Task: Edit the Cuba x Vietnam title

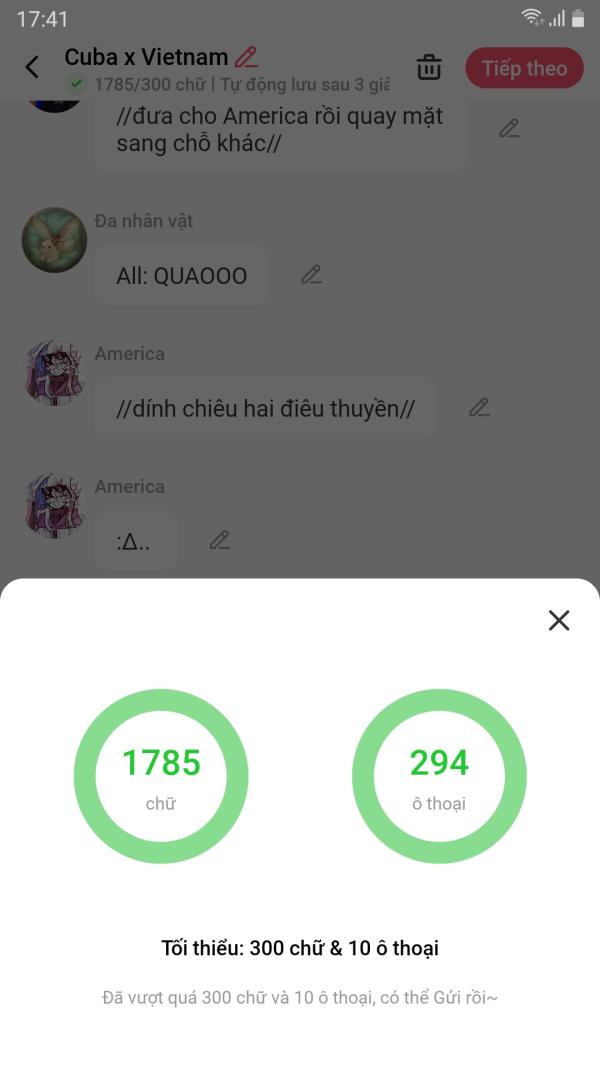Action: pos(246,57)
